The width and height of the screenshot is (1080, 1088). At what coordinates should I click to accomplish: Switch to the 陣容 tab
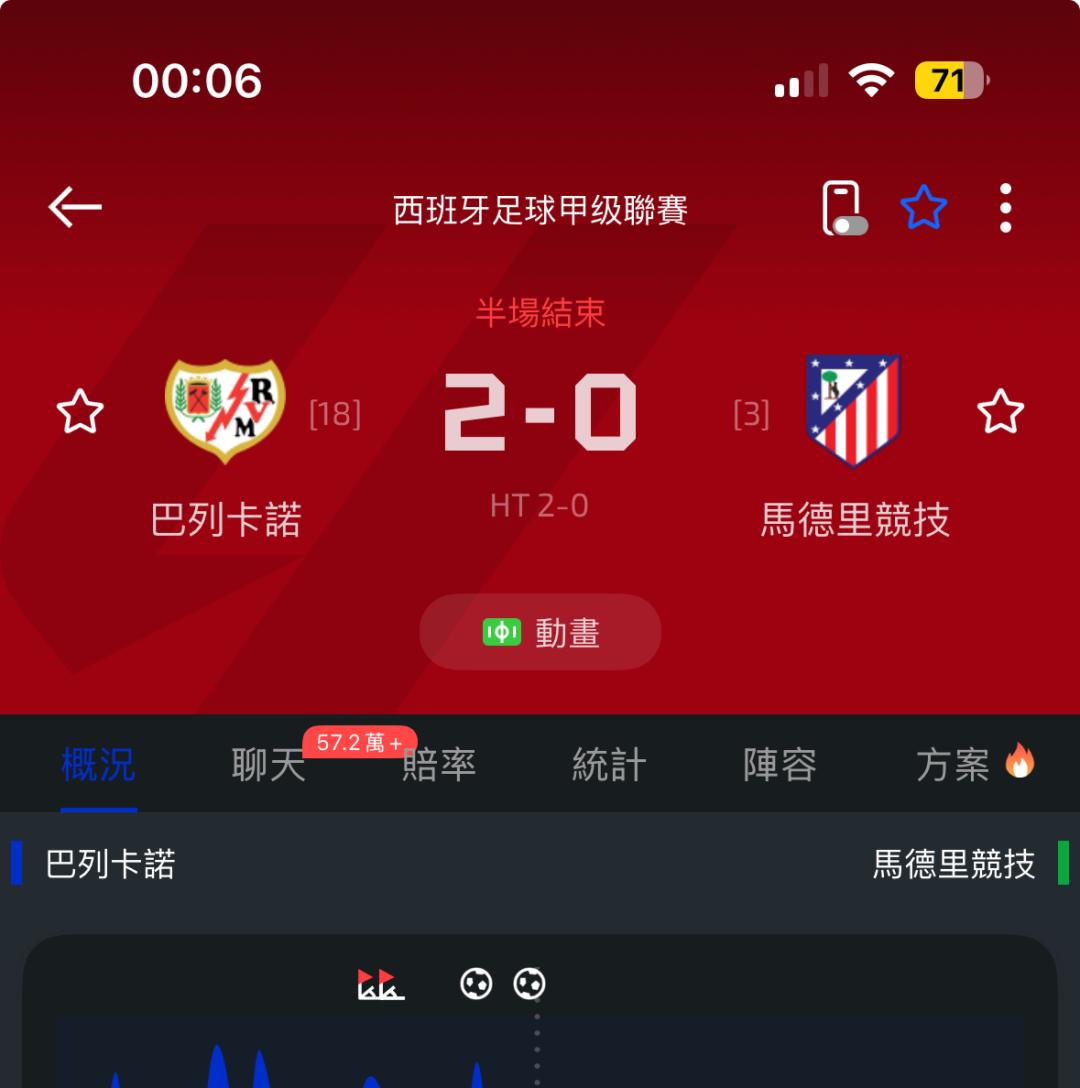point(780,765)
